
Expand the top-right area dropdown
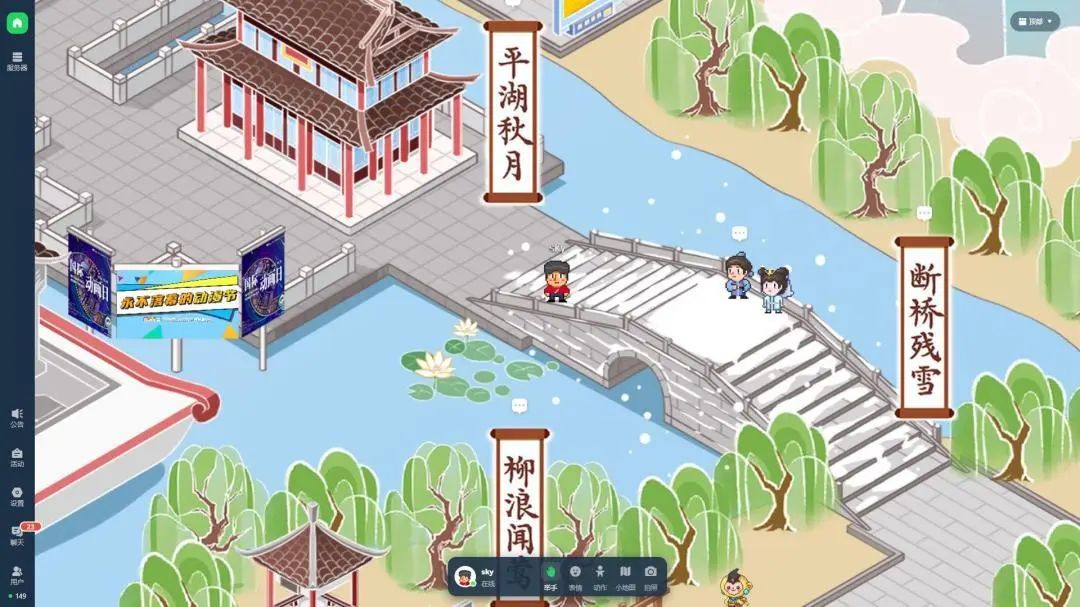(x=1034, y=22)
